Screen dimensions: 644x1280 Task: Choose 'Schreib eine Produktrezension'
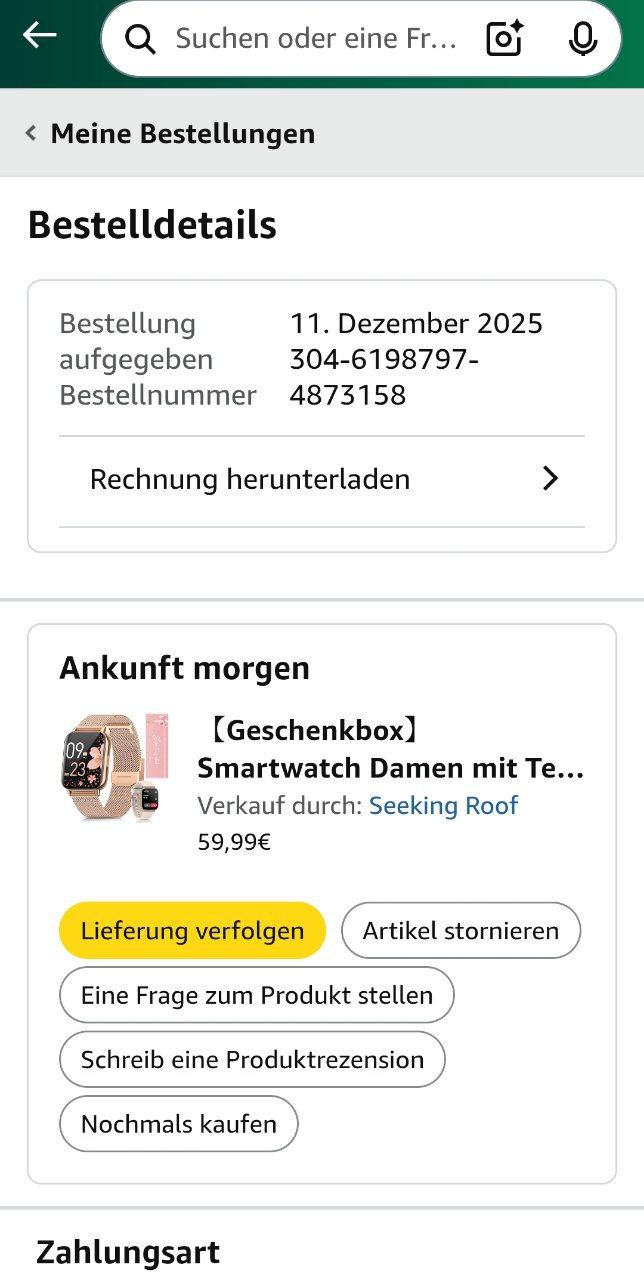pos(252,1060)
